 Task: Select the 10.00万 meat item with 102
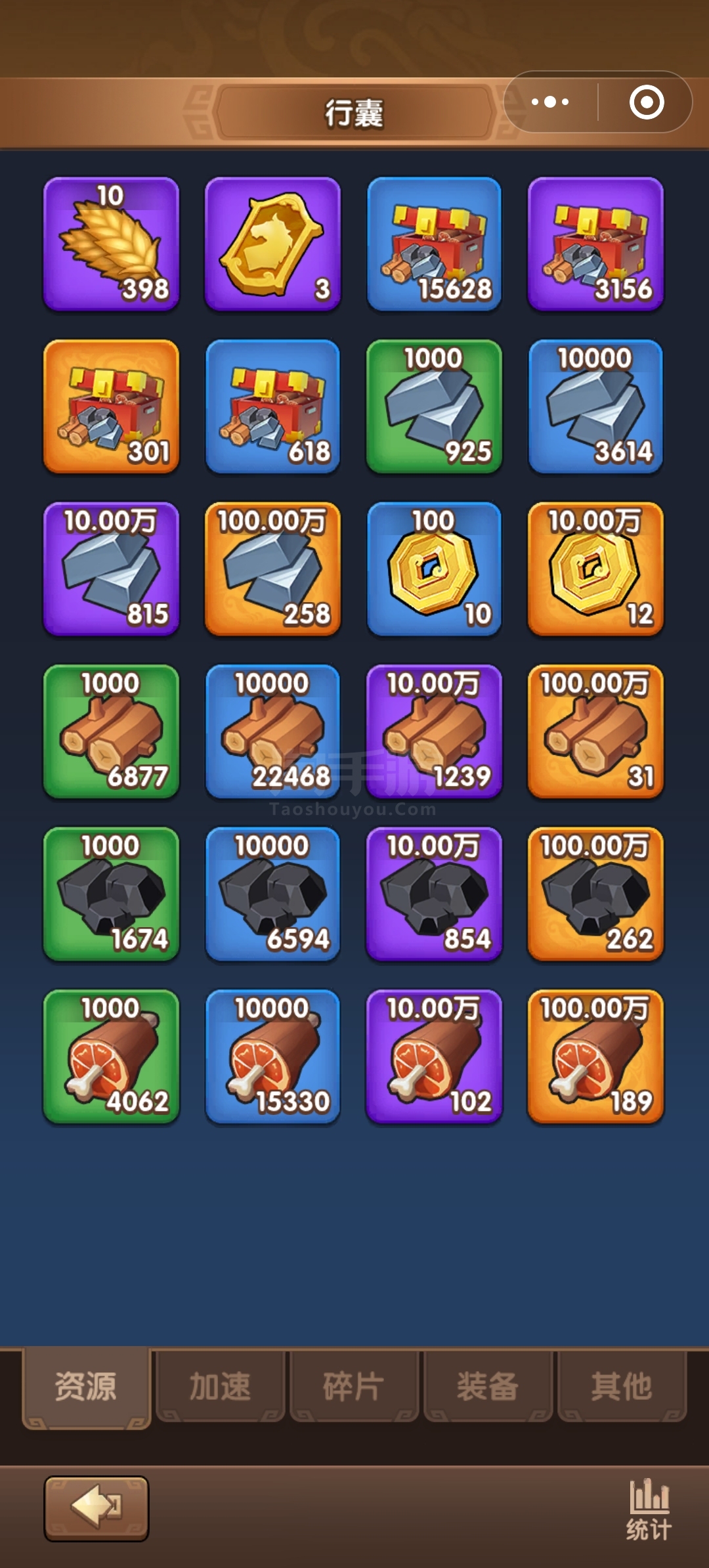pyautogui.click(x=434, y=1056)
